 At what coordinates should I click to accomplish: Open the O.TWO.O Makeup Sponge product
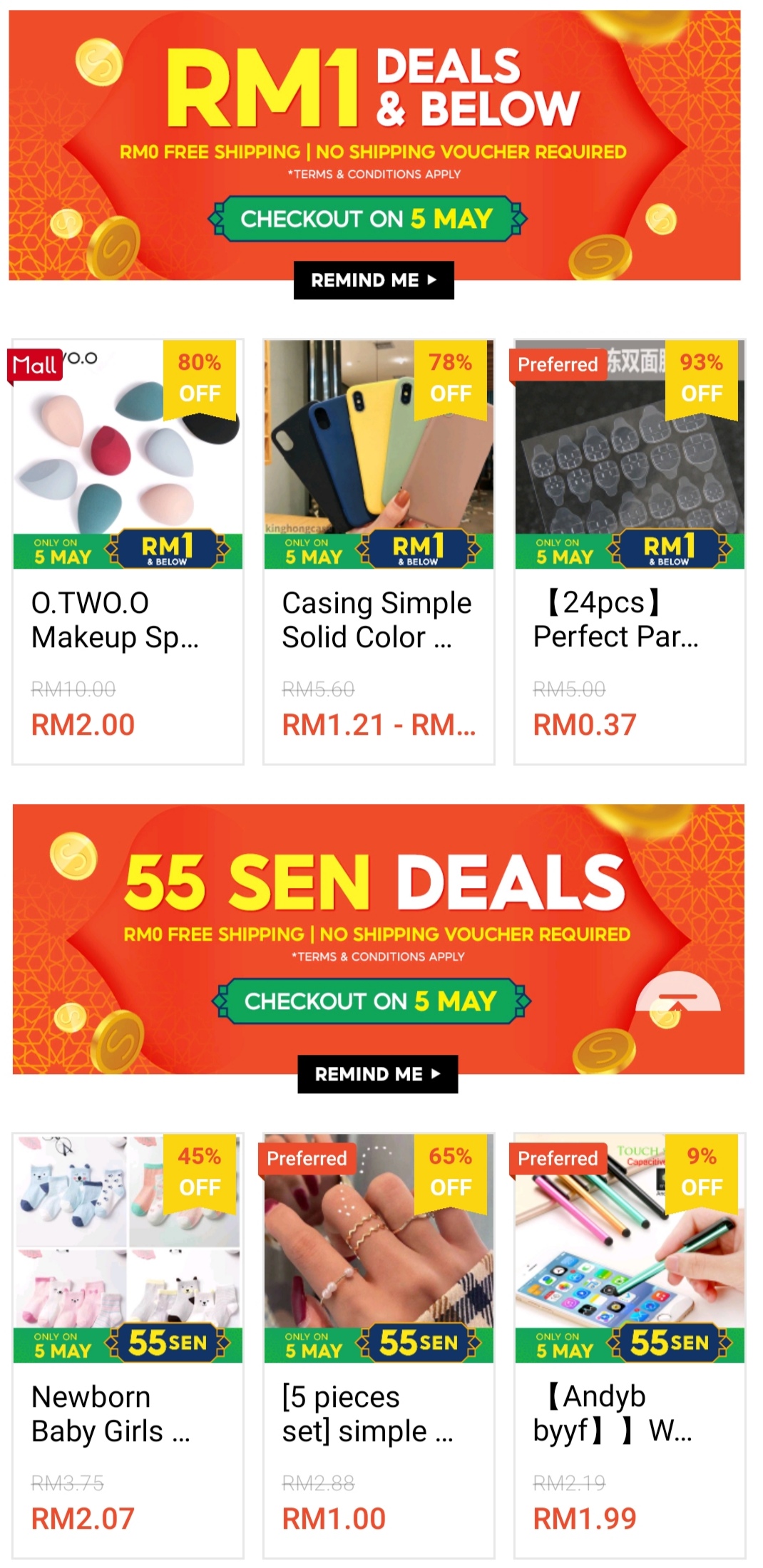128,551
